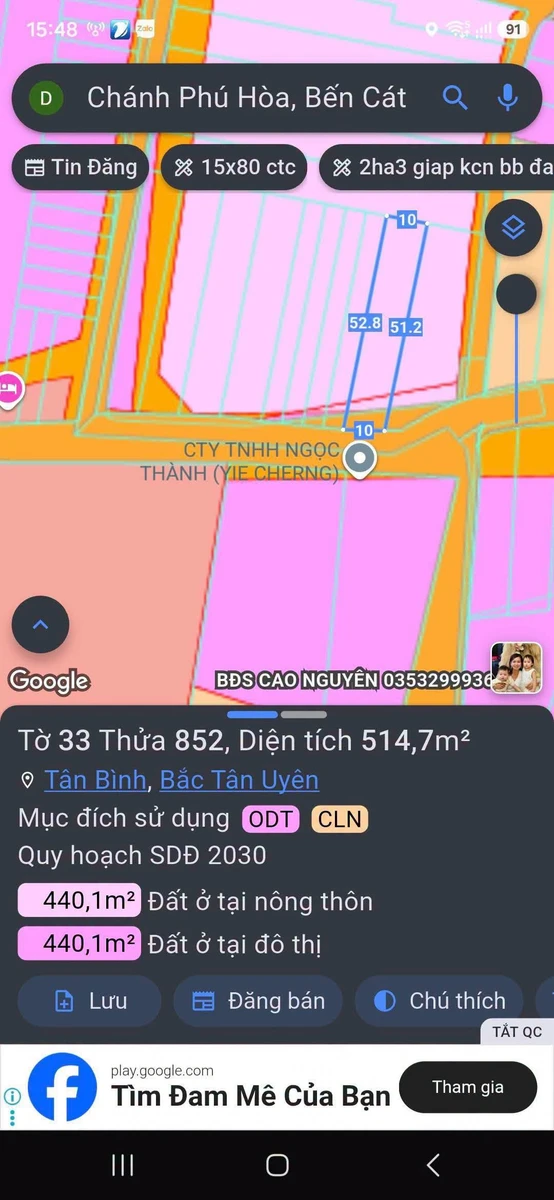554x1200 pixels.
Task: Tap Đăng bán to list for sale
Action: pyautogui.click(x=258, y=1001)
